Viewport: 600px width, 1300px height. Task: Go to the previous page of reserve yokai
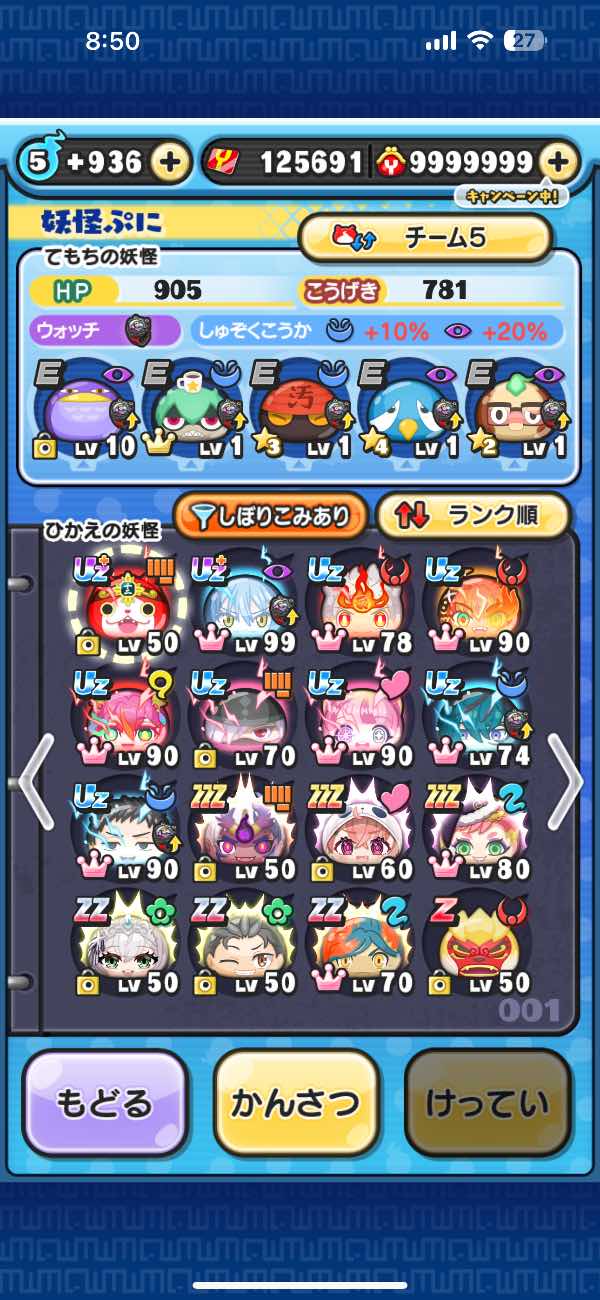point(35,779)
